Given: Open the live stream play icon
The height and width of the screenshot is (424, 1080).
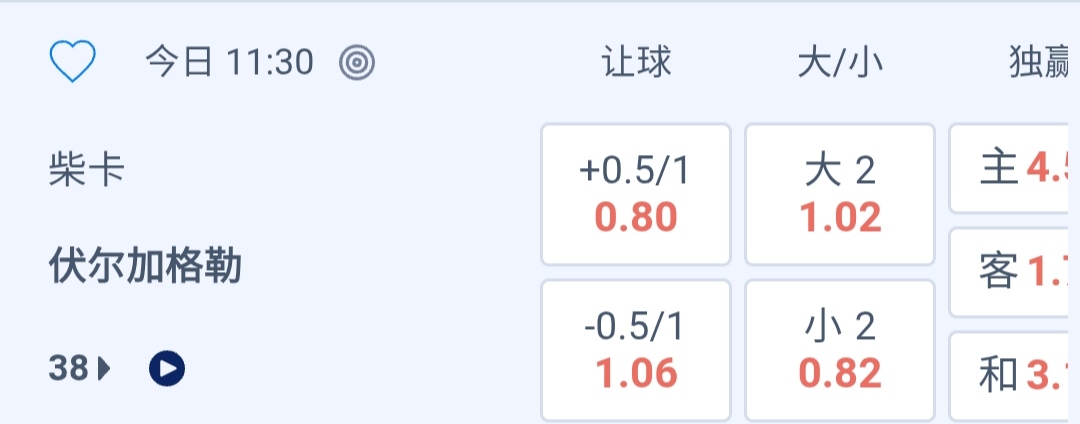Looking at the screenshot, I should (x=167, y=369).
